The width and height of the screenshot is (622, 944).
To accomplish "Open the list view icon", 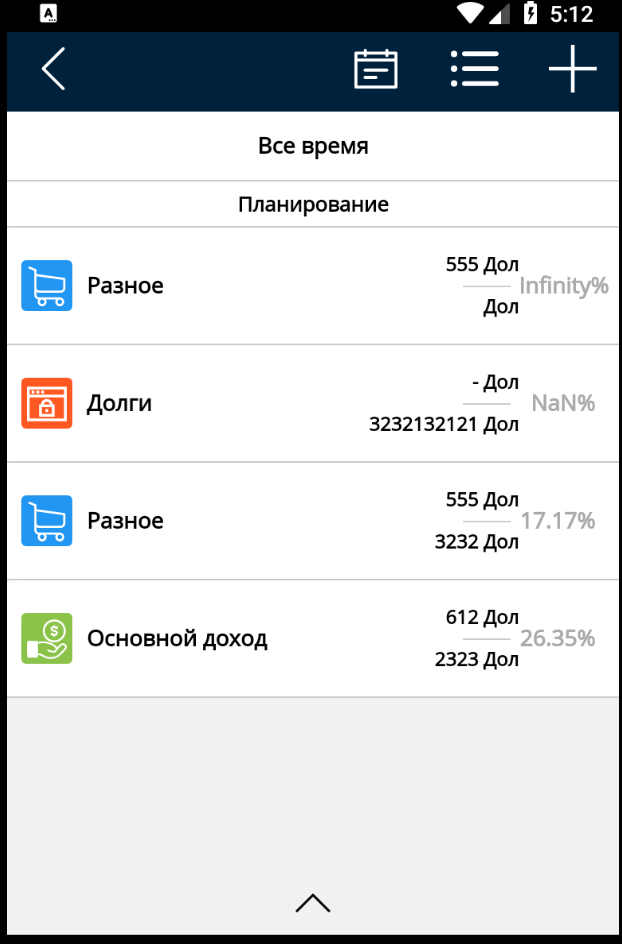I will [474, 70].
